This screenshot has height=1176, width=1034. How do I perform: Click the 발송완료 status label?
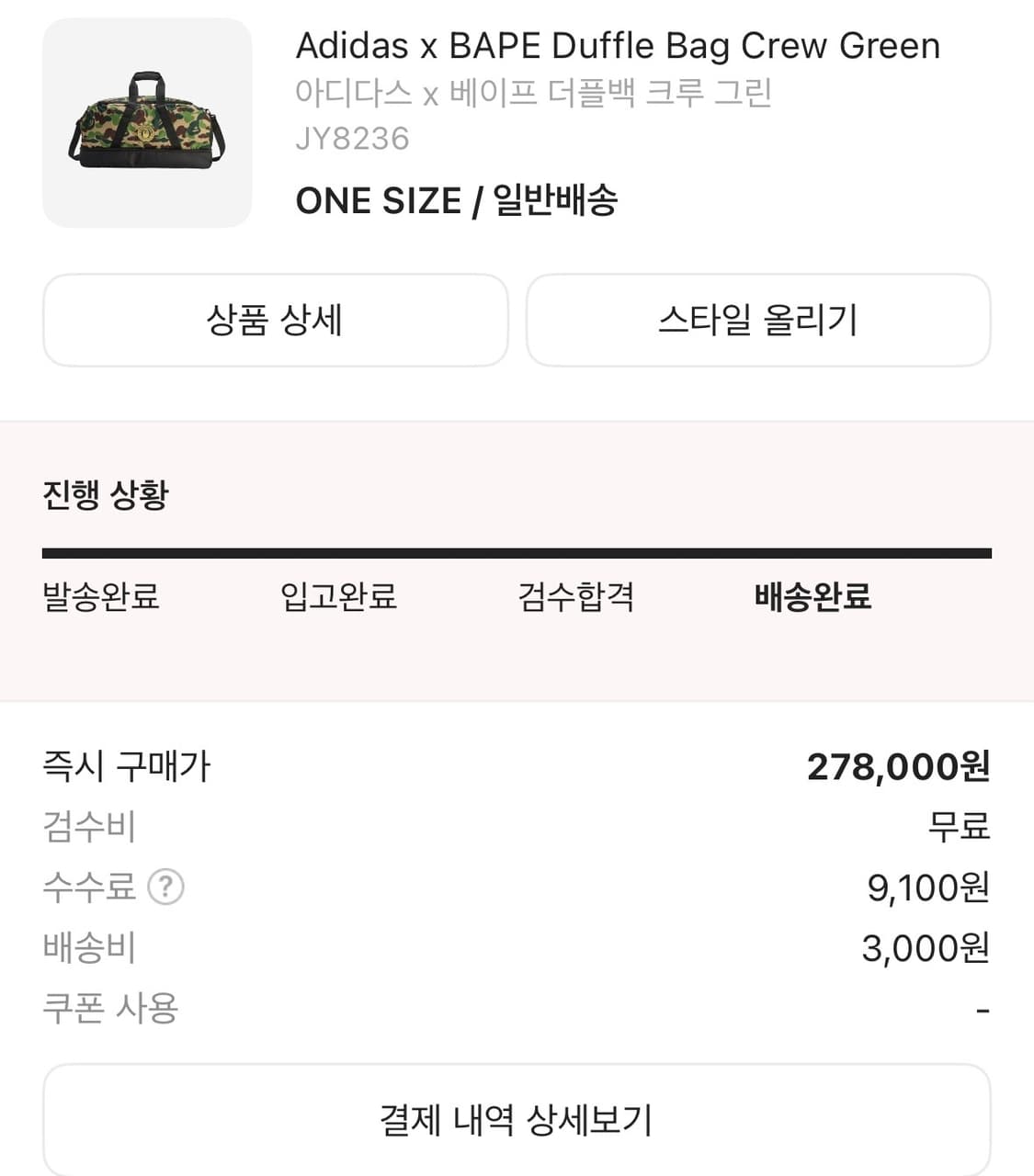point(101,597)
